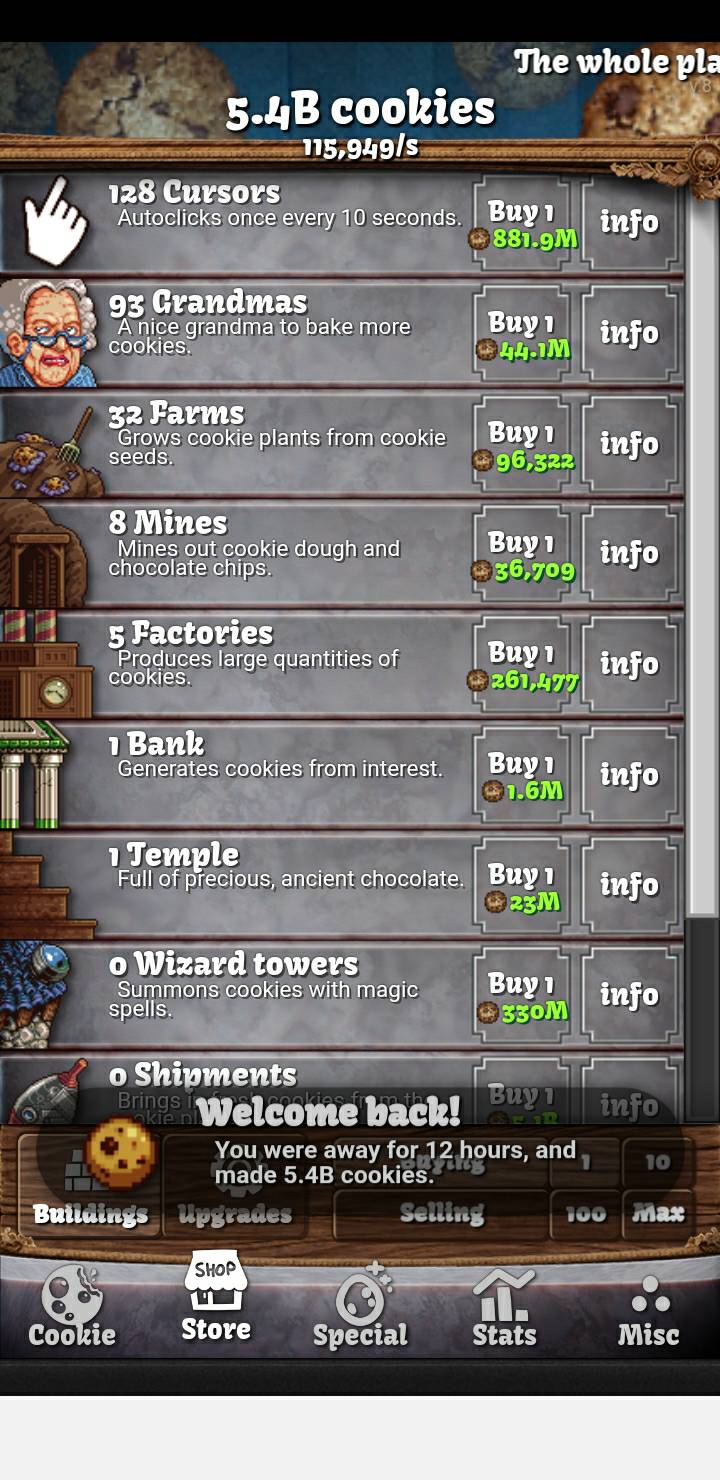Show info about Grandmas
The height and width of the screenshot is (1480, 720).
629,334
